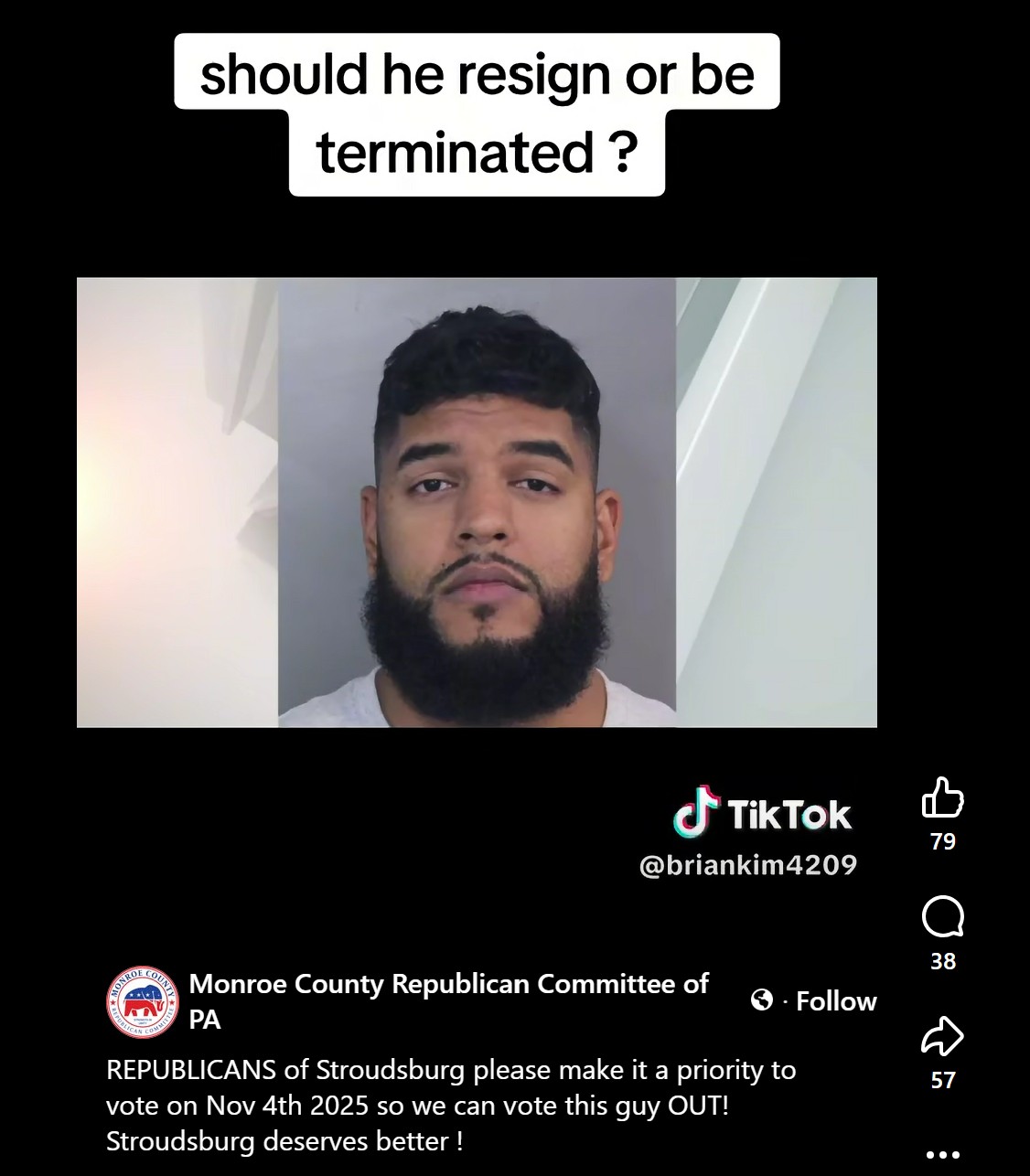The width and height of the screenshot is (1030, 1176).
Task: Visit the Monroe County Republican Committee of PA page
Action: point(448,985)
